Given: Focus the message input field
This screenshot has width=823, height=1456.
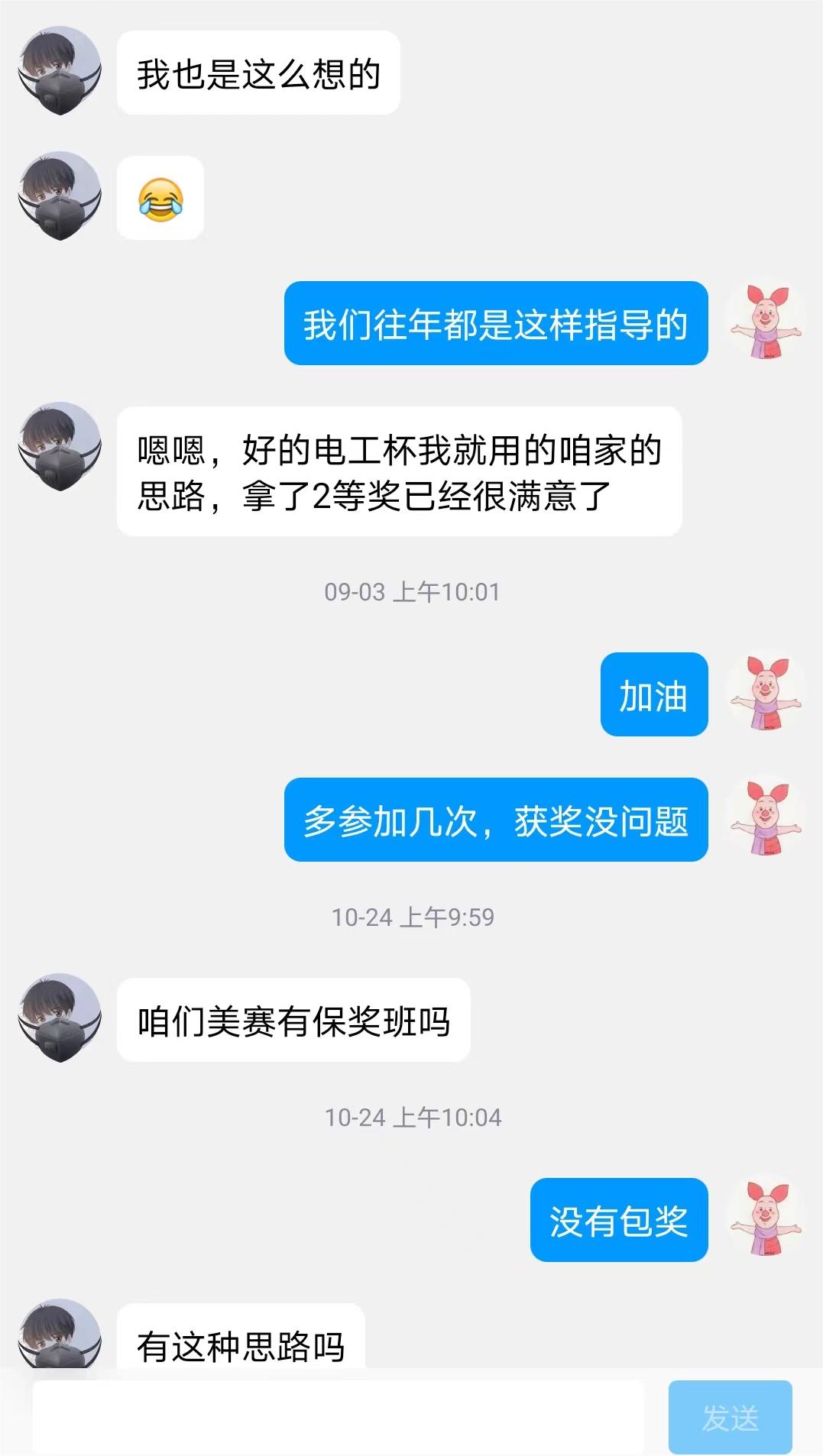Looking at the screenshot, I should click(x=338, y=1417).
